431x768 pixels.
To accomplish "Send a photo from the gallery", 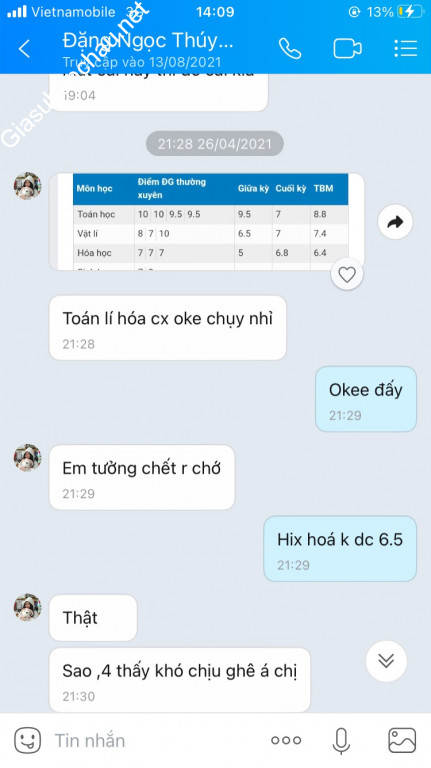I will [402, 740].
